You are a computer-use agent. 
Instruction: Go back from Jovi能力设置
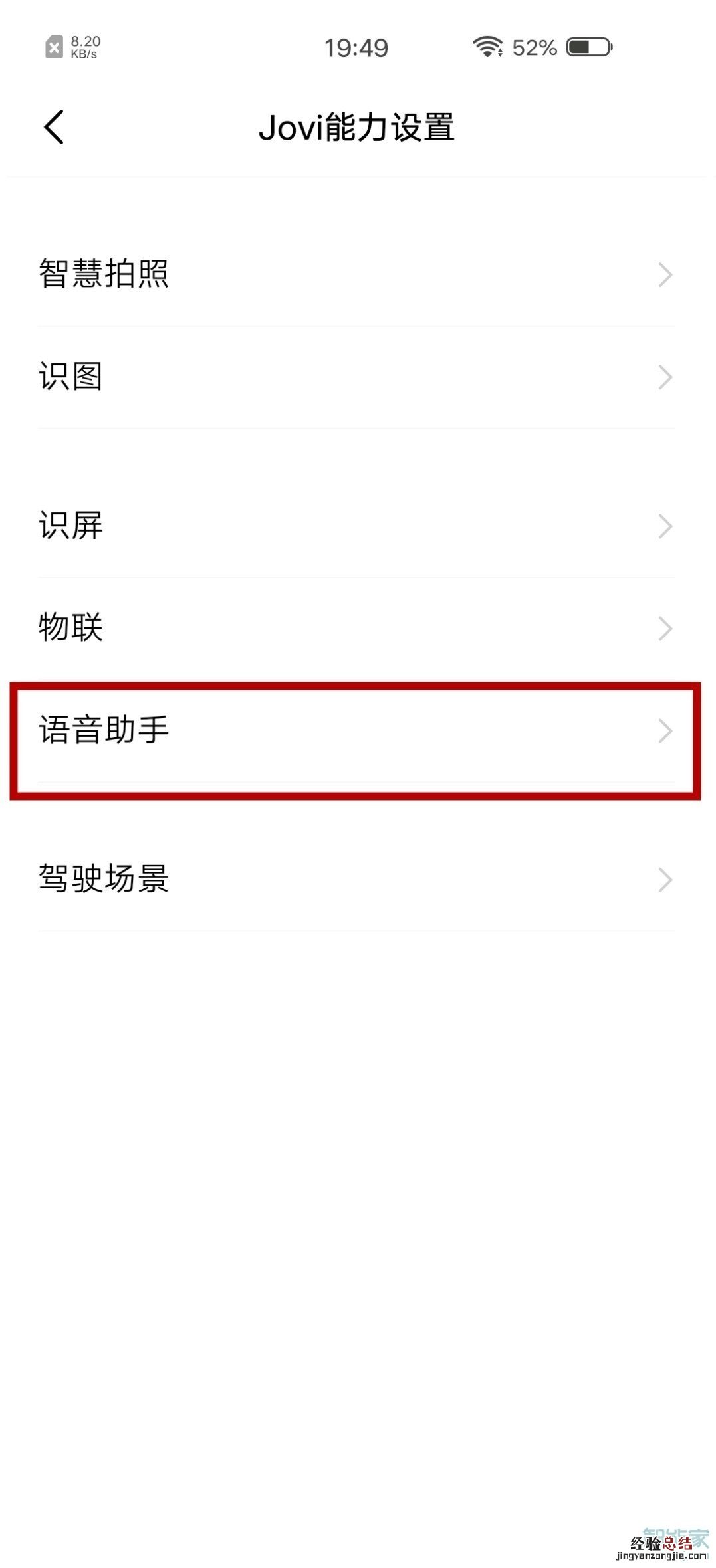[54, 126]
